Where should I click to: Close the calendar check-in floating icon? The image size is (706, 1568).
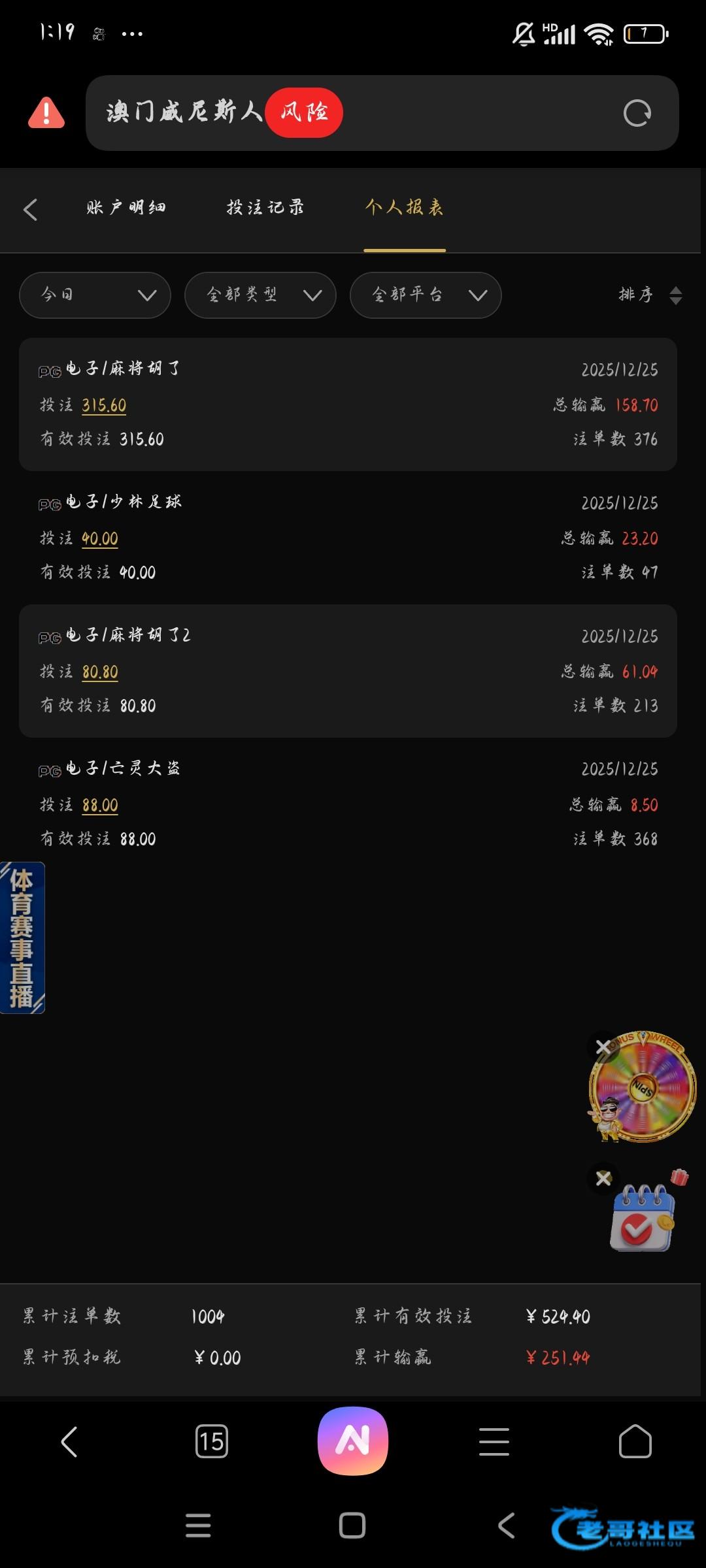pyautogui.click(x=603, y=1178)
